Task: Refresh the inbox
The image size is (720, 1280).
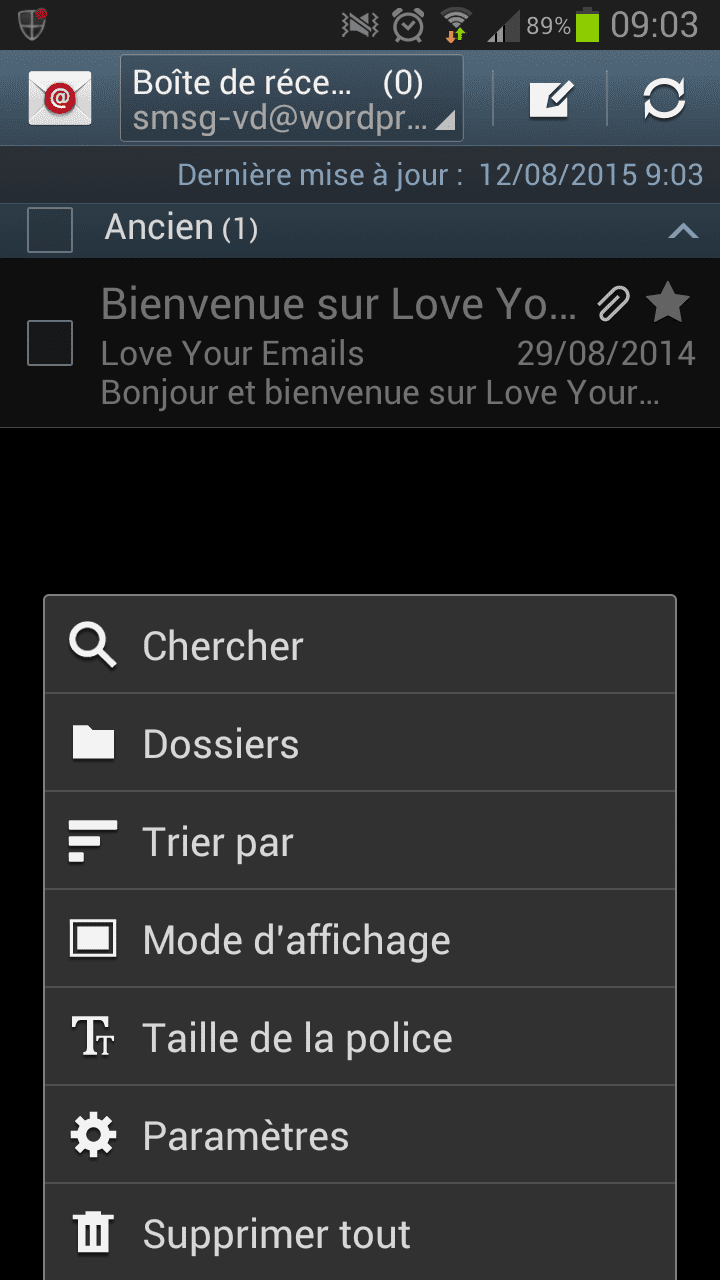Action: [x=664, y=98]
